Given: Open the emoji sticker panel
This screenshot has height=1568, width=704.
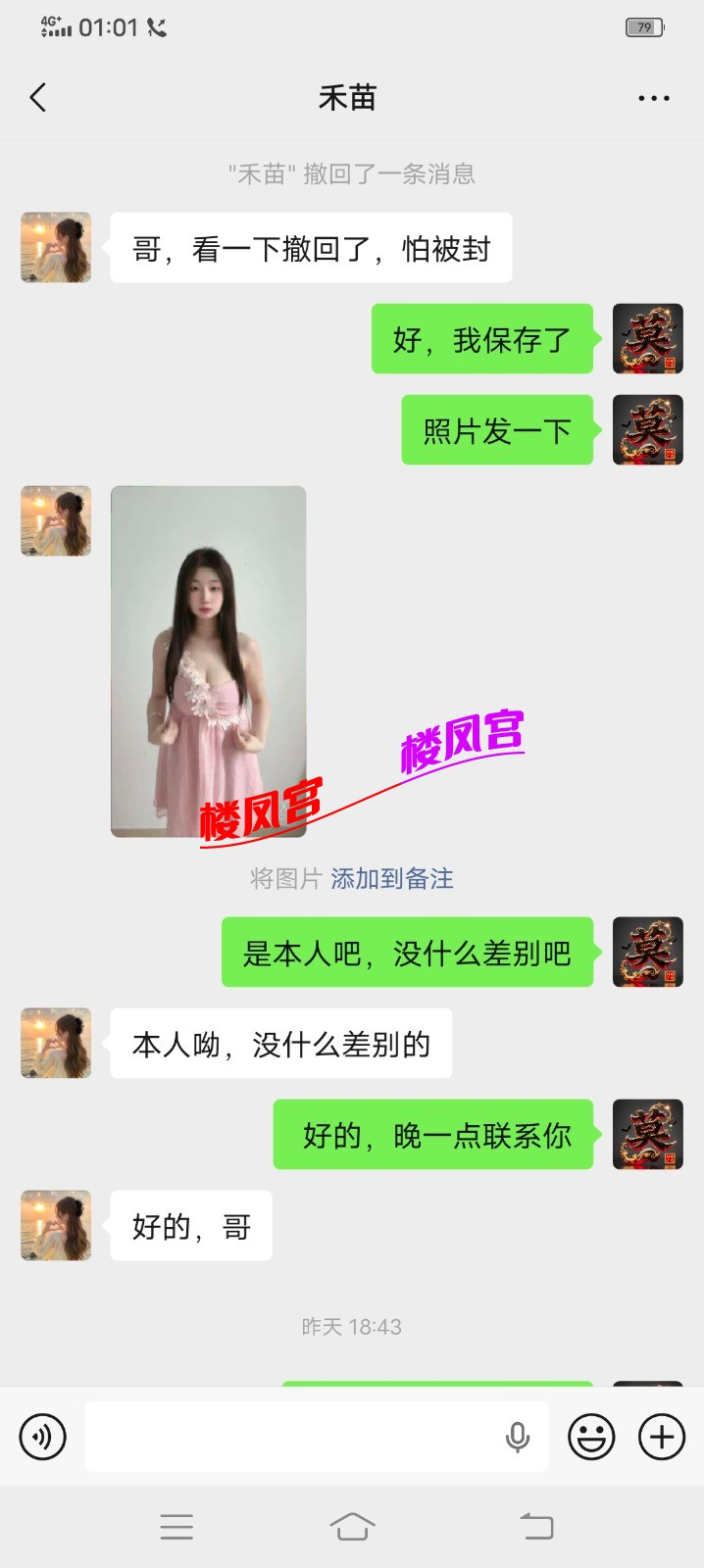Looking at the screenshot, I should [x=591, y=1437].
